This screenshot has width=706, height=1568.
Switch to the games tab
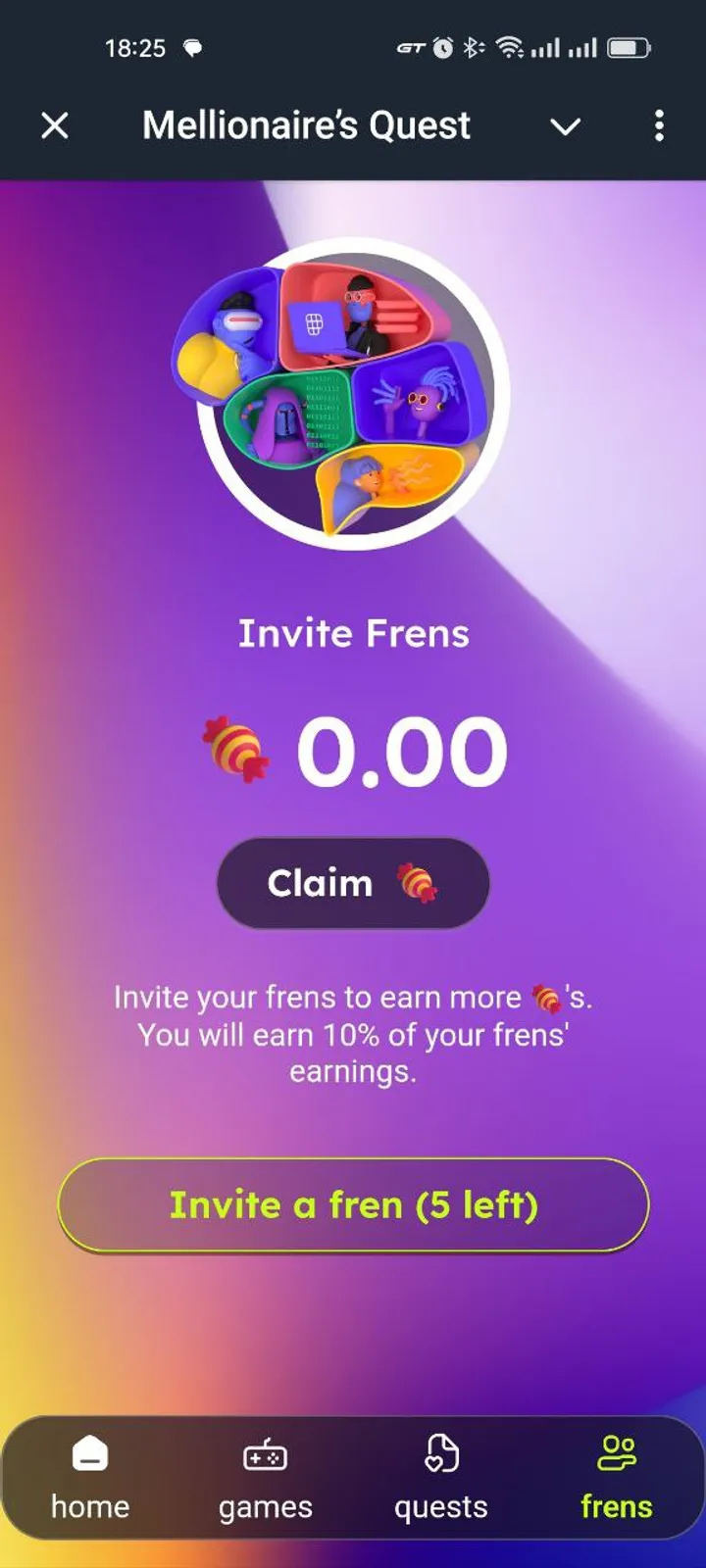[x=265, y=1477]
